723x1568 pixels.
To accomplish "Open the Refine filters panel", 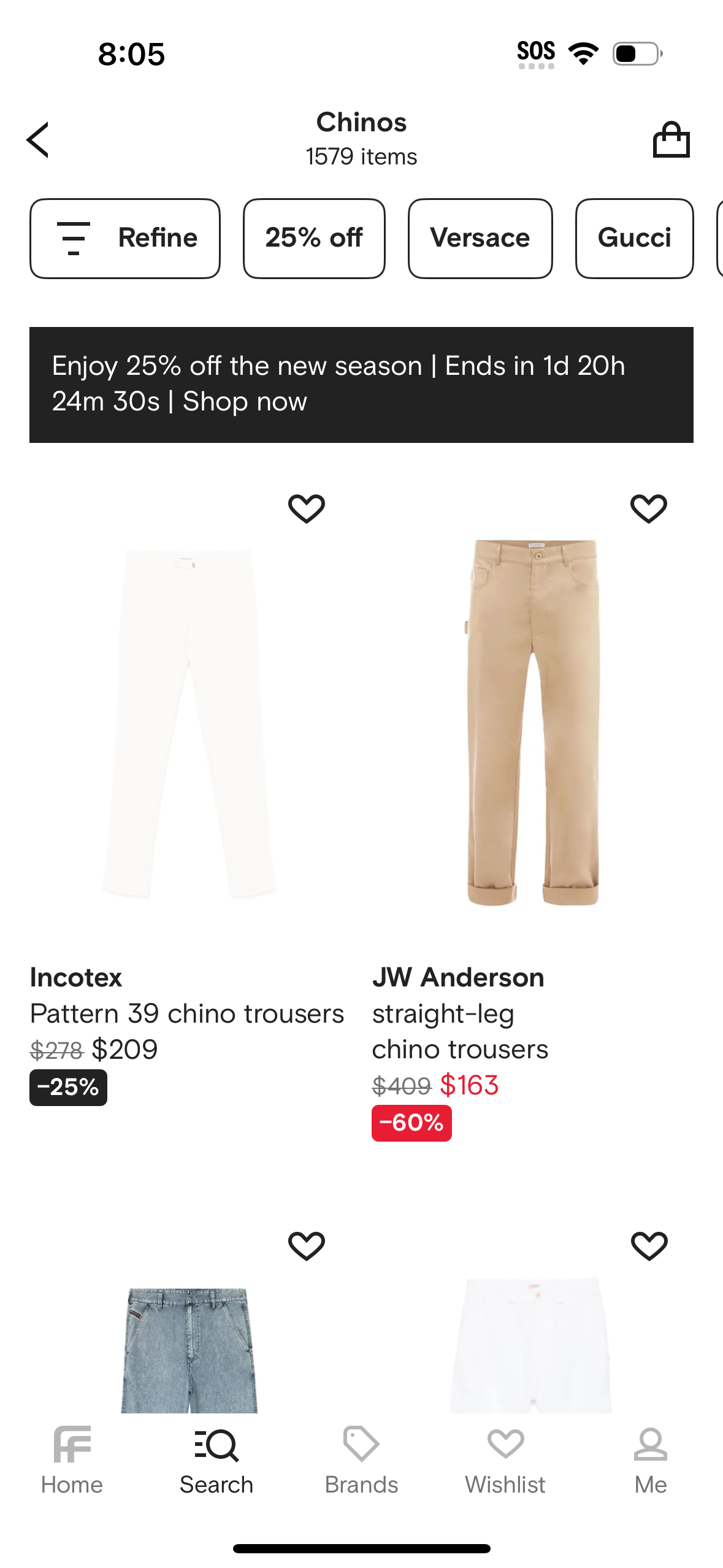I will [x=124, y=238].
